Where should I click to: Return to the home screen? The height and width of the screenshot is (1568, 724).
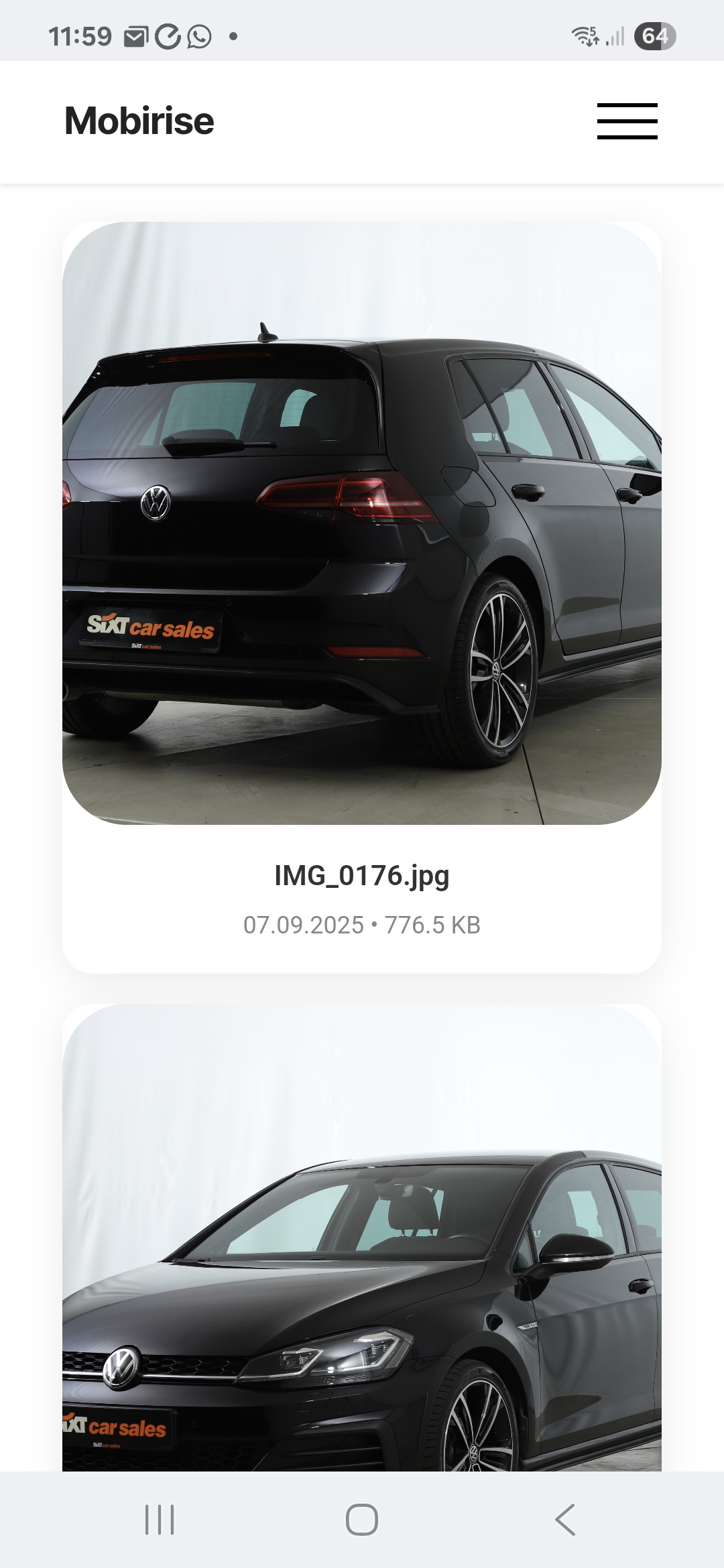pyautogui.click(x=362, y=1519)
